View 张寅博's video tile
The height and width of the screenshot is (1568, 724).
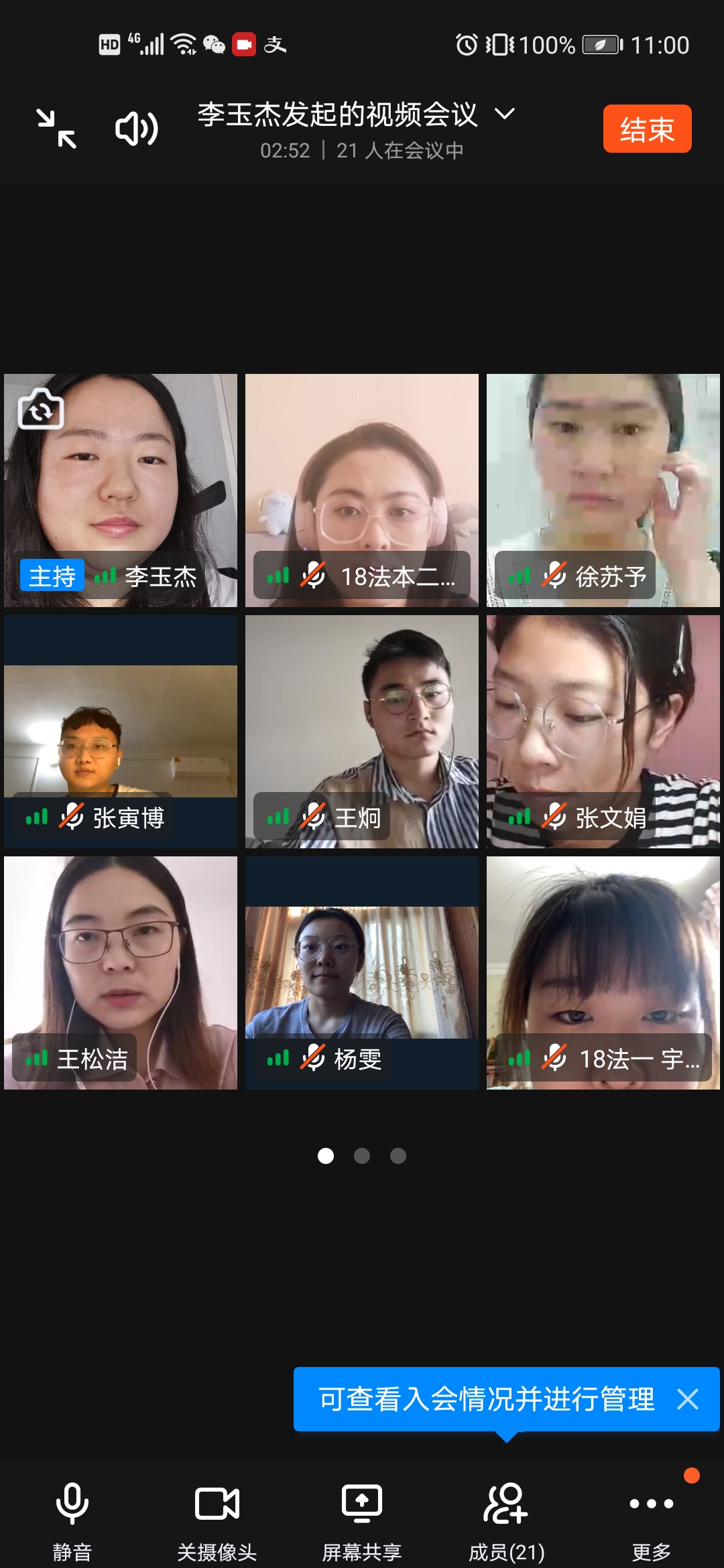pyautogui.click(x=121, y=732)
